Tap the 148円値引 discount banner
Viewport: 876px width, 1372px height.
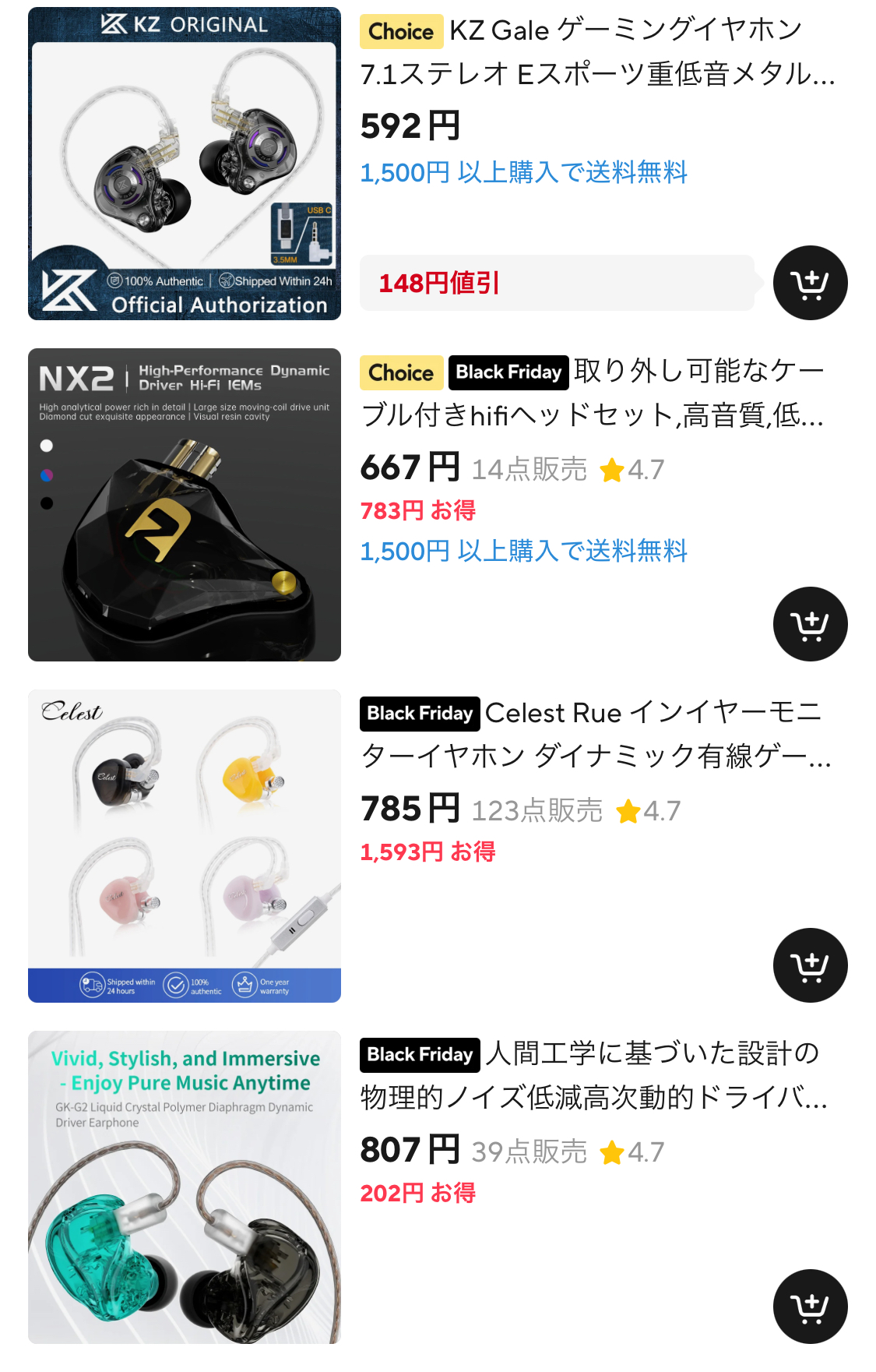click(556, 283)
